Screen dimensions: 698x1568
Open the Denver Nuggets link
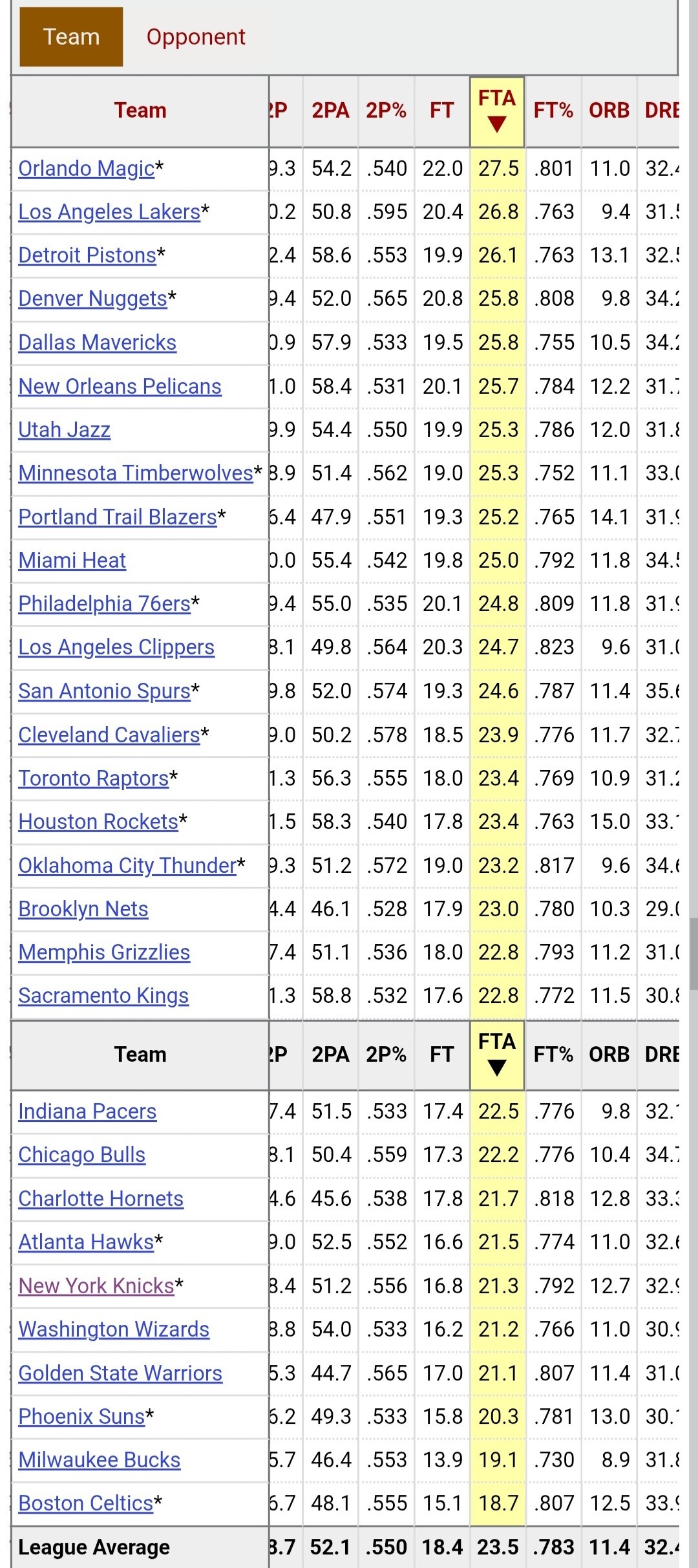[93, 299]
